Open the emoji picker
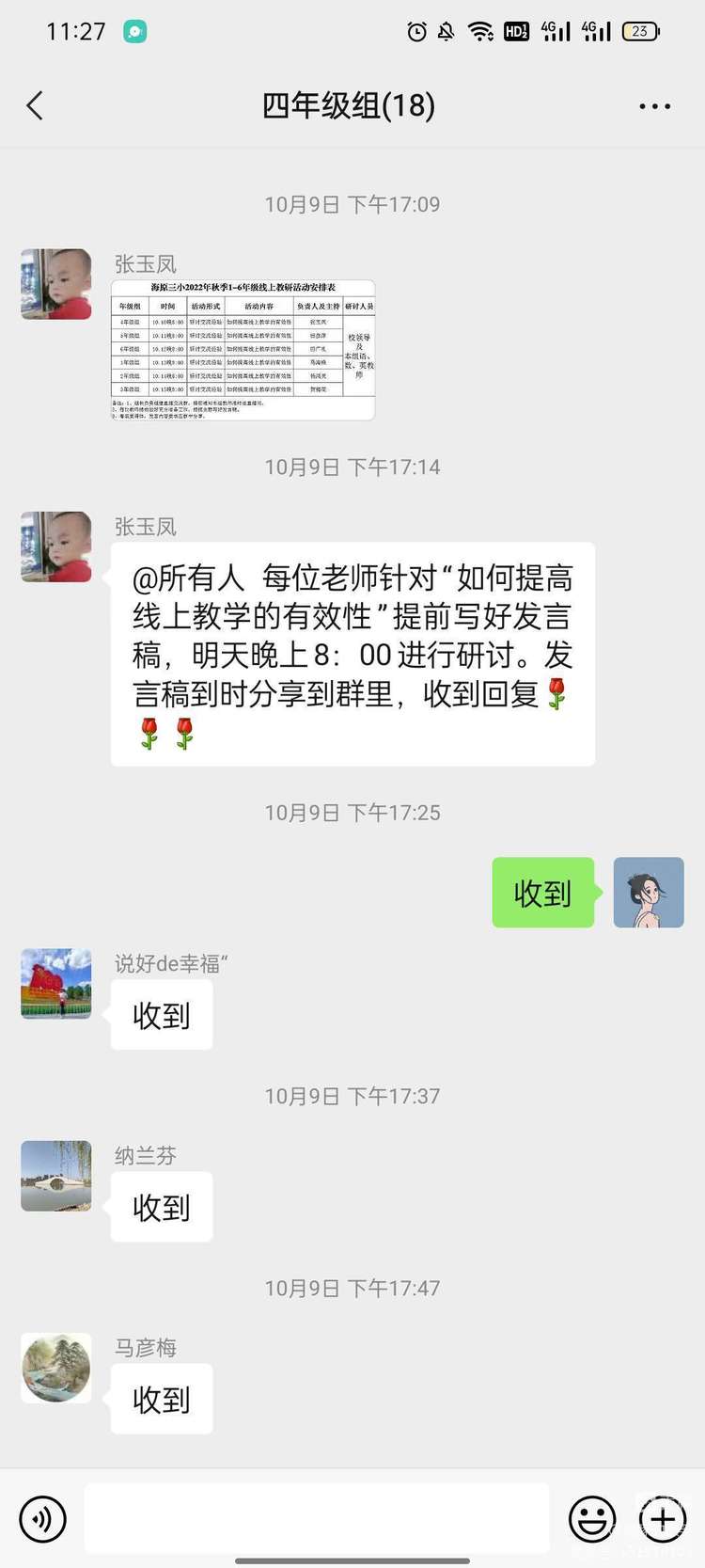Screen dimensions: 705x1568 (x=592, y=1518)
